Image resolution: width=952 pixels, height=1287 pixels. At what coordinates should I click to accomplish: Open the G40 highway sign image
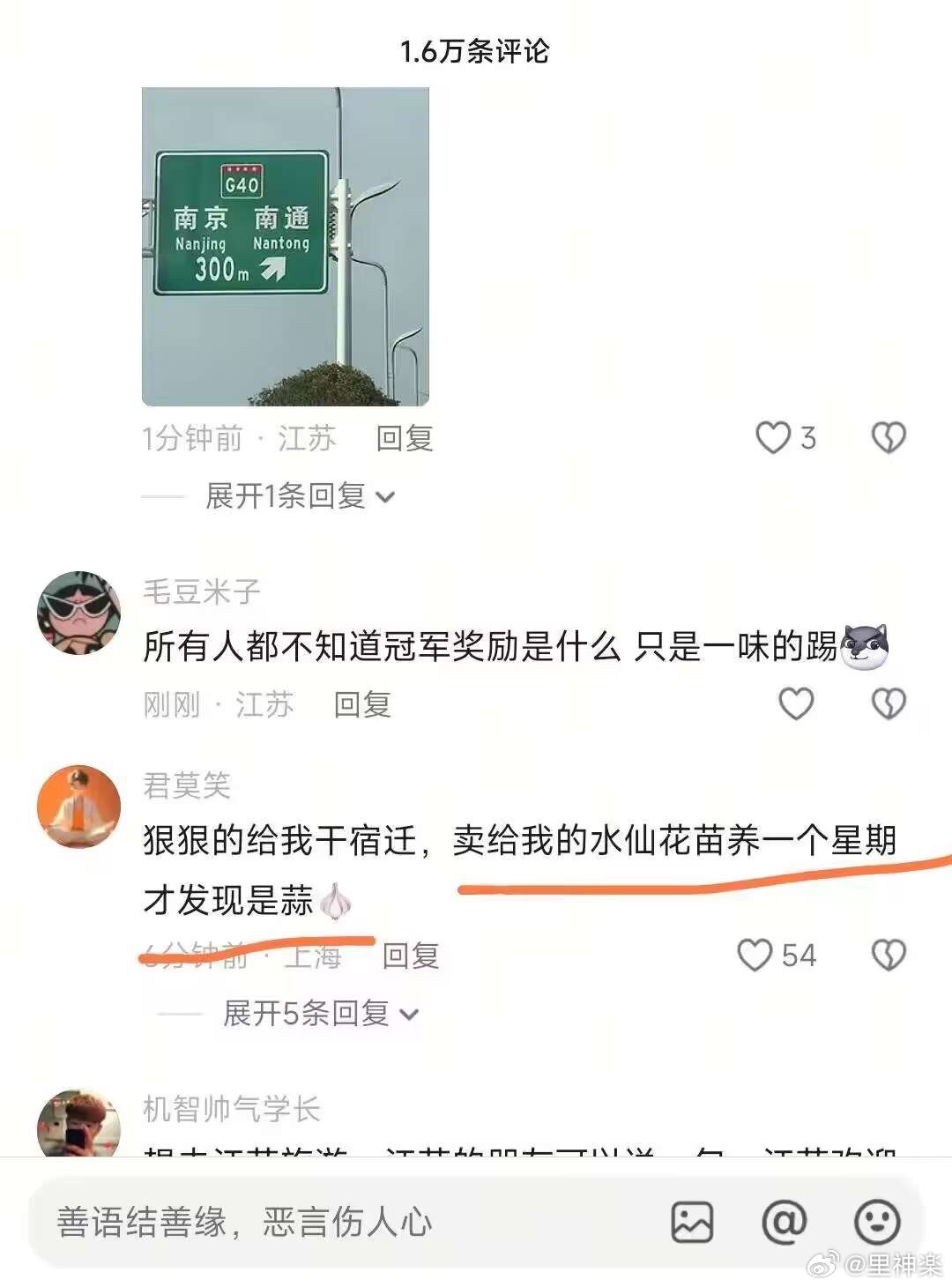pos(285,246)
